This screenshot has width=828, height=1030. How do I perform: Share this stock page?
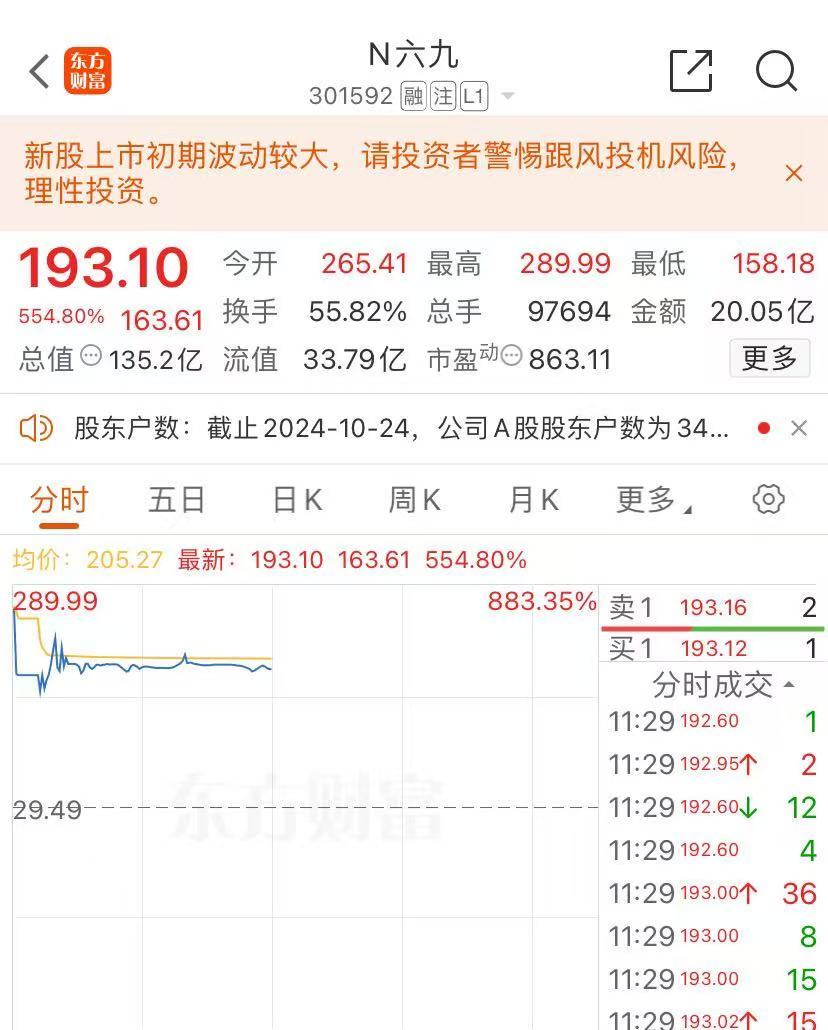pos(691,70)
